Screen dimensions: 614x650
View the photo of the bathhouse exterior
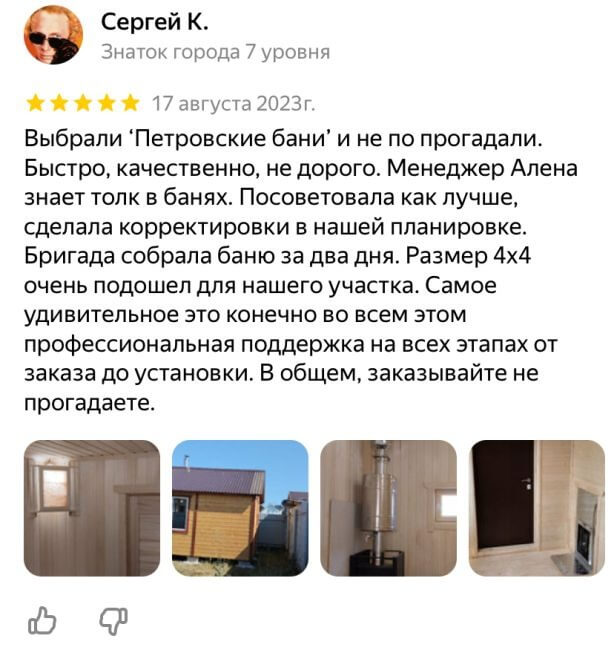[240, 508]
